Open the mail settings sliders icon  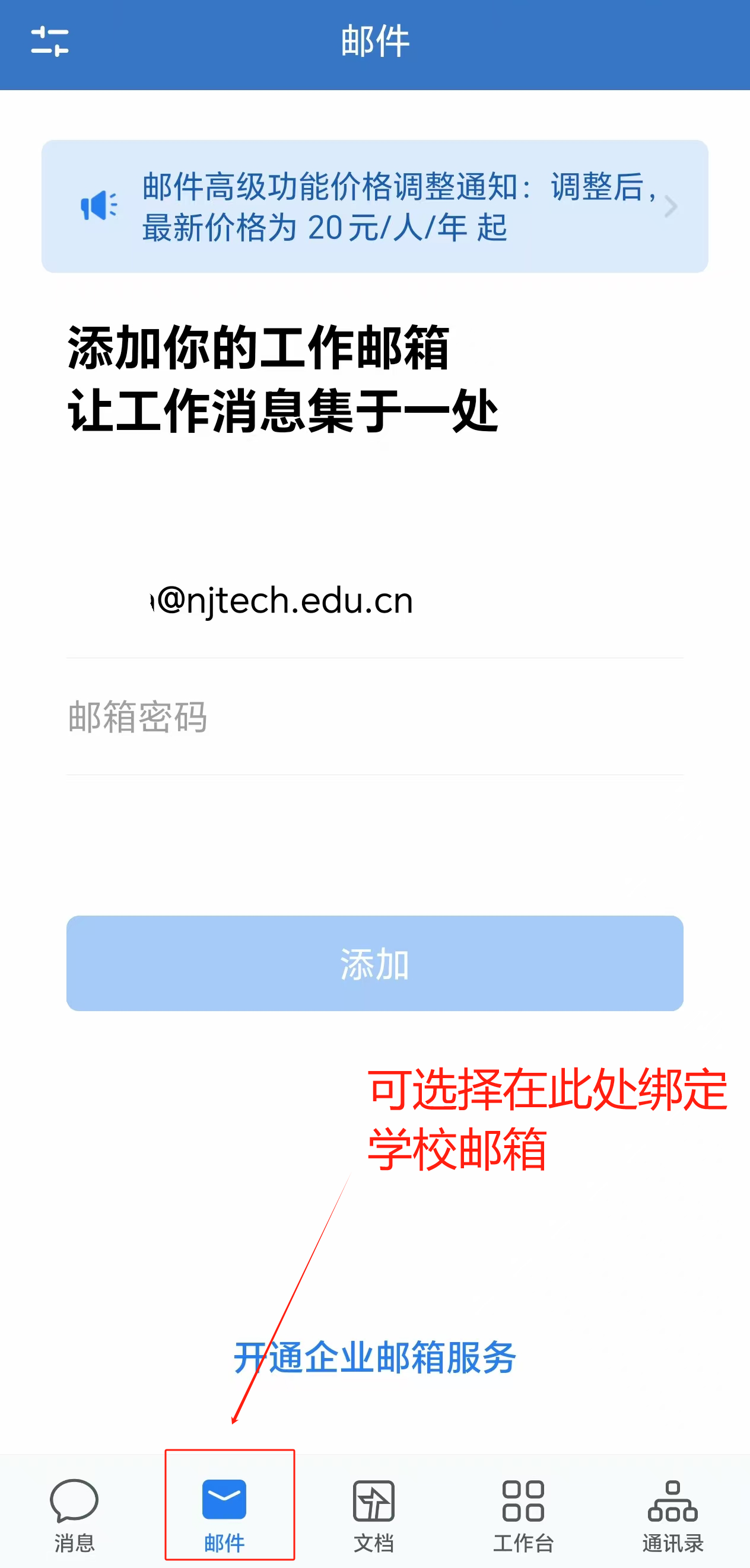point(50,42)
